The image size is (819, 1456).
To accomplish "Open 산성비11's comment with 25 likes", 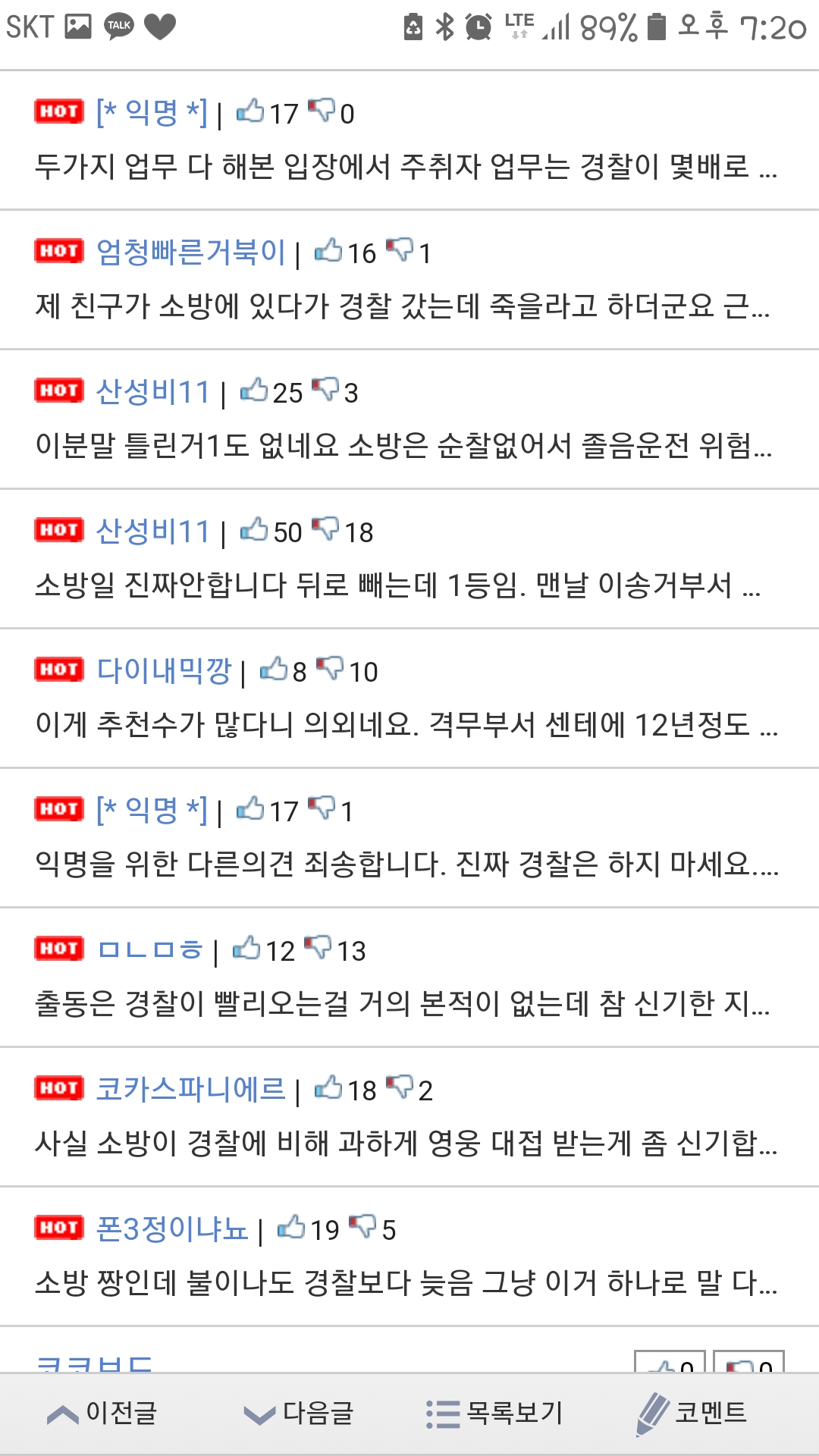I will coord(409,419).
